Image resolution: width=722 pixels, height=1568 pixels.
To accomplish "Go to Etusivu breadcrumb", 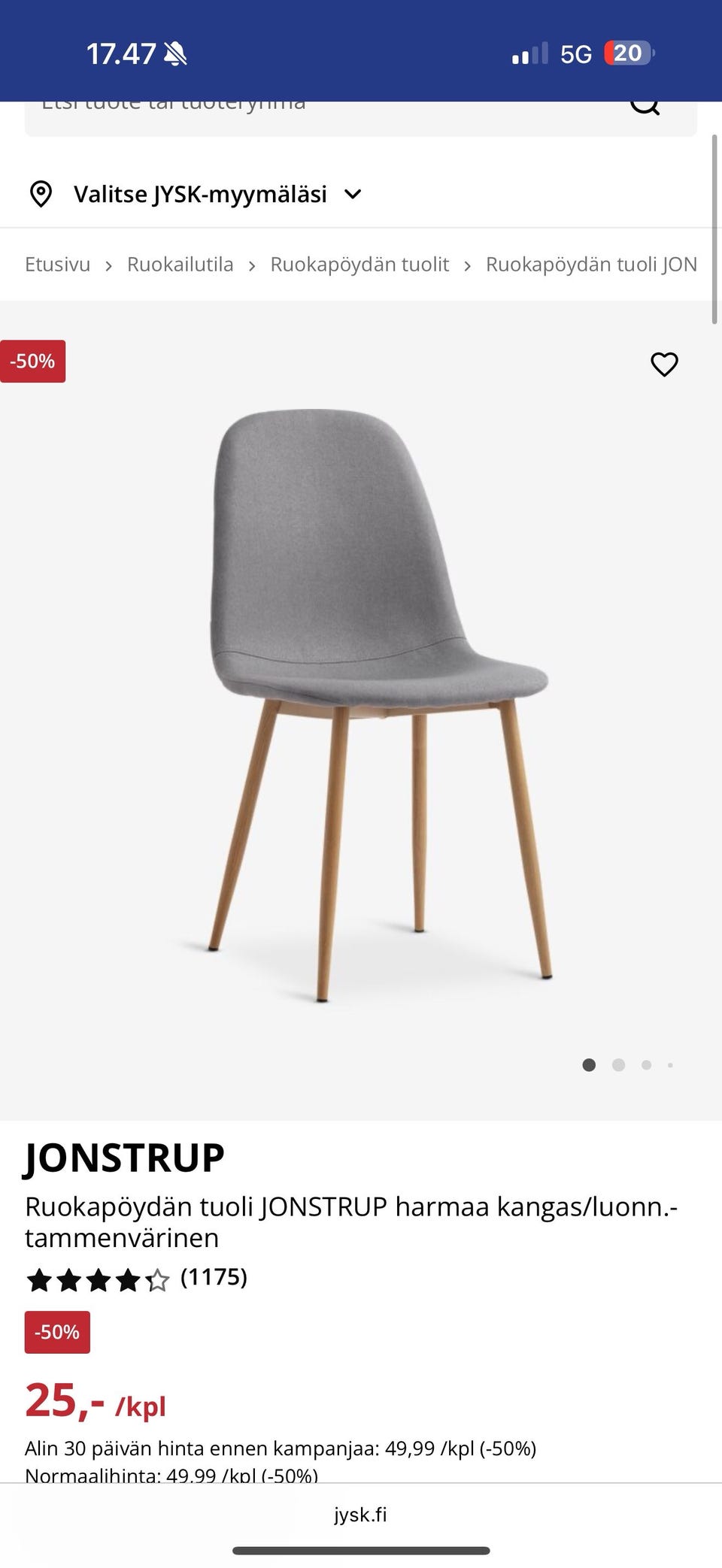I will click(57, 265).
